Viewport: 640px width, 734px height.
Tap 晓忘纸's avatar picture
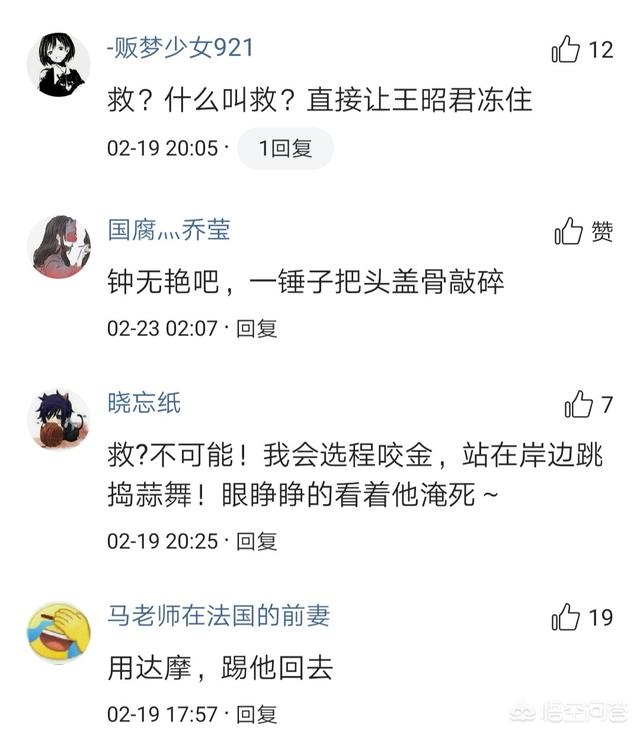(x=58, y=419)
